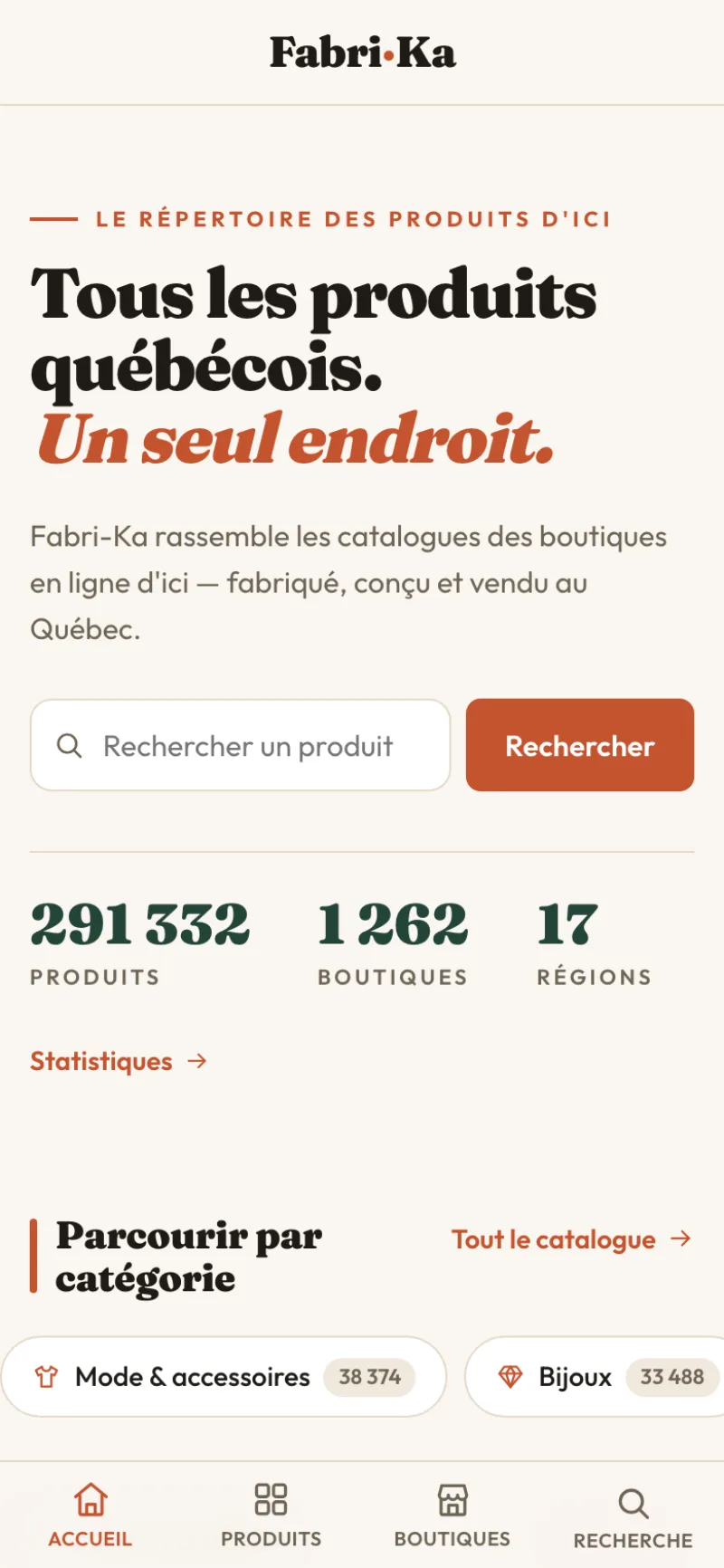This screenshot has height=1568, width=724.
Task: Switch to the Accueil tab
Action: coord(90,1515)
